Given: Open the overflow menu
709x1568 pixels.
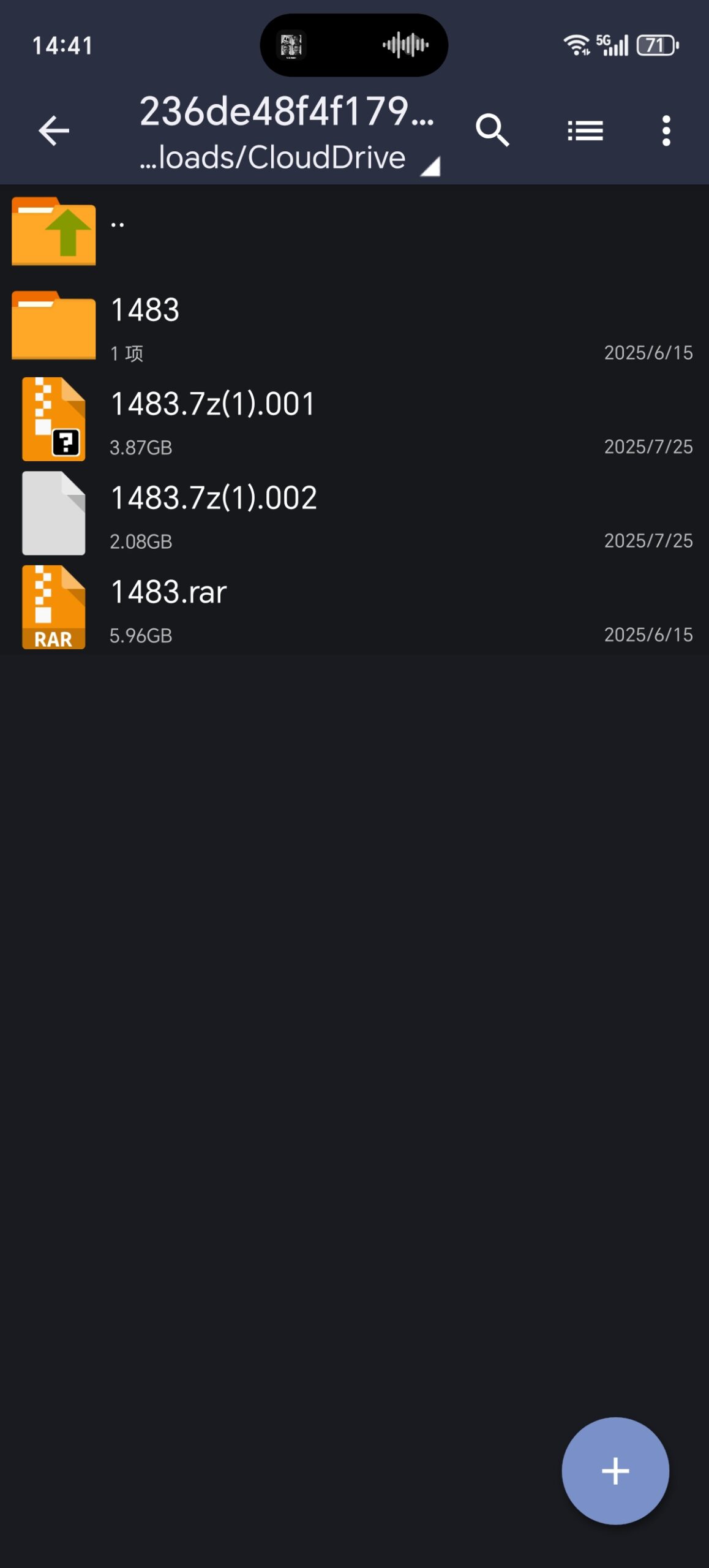Looking at the screenshot, I should (666, 130).
